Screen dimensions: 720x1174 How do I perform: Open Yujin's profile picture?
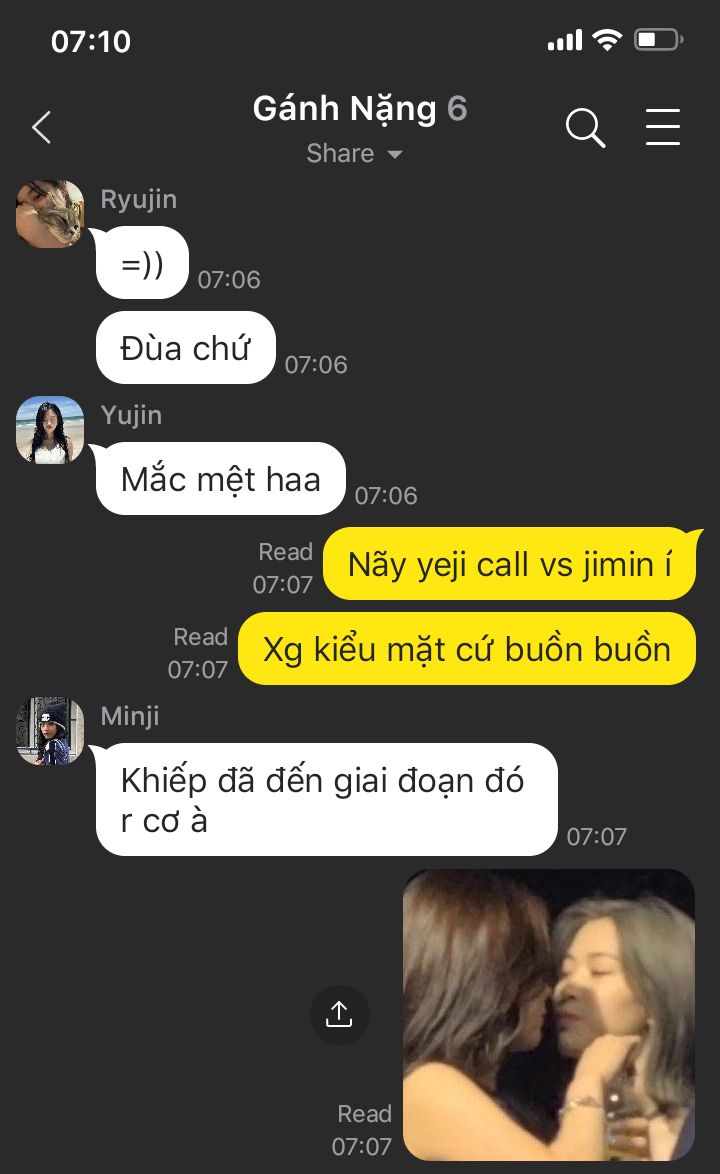[50, 430]
